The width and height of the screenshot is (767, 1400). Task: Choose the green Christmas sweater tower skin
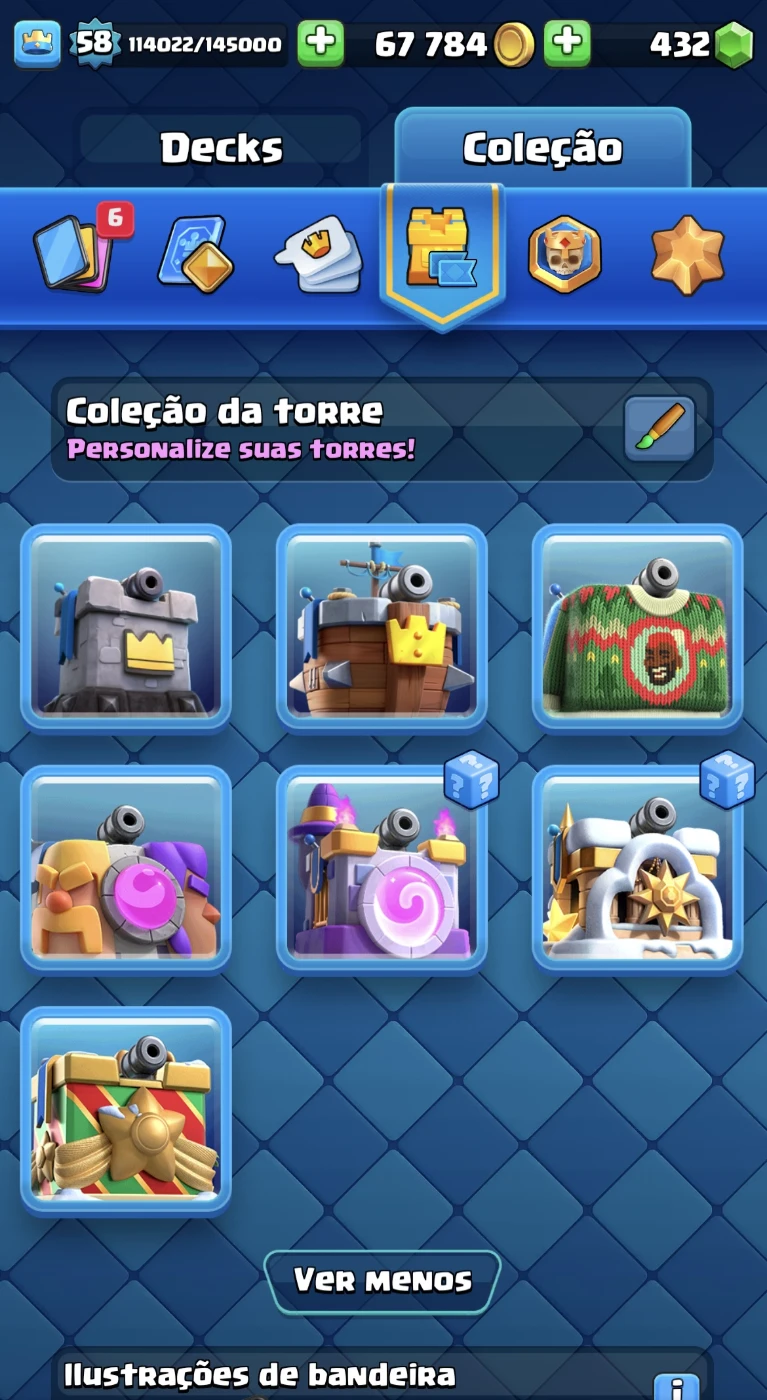pos(637,628)
